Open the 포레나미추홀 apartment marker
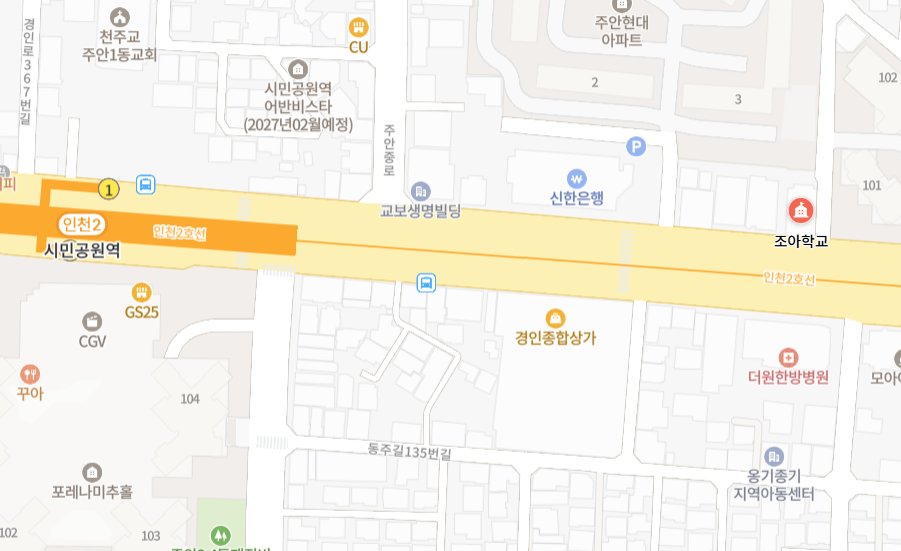901x551 pixels. [x=92, y=472]
